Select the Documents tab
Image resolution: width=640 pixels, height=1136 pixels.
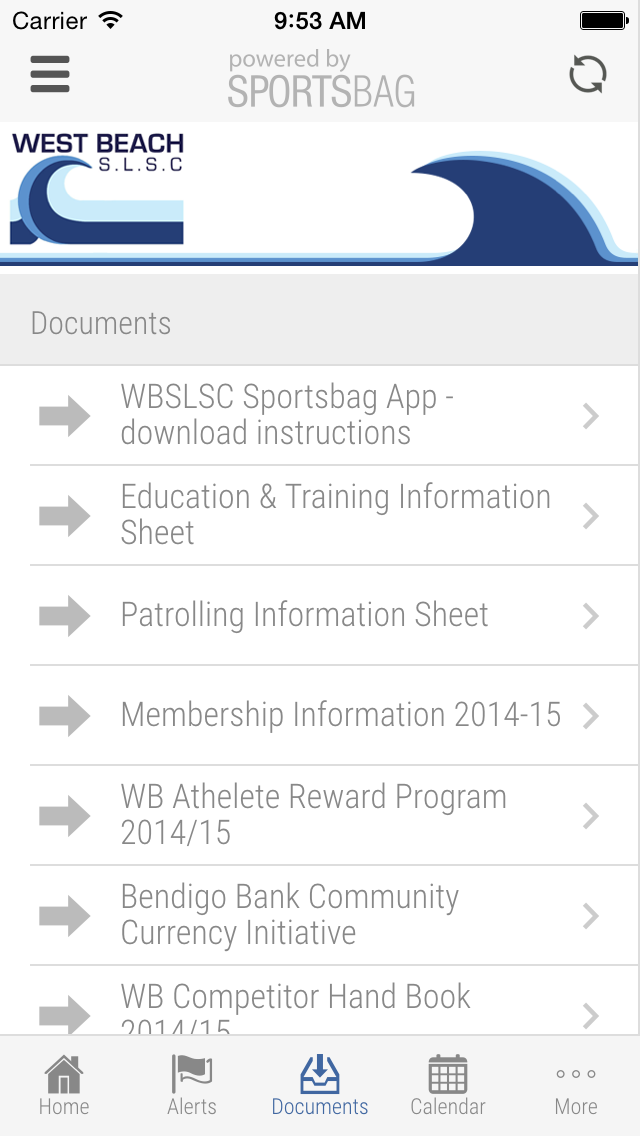(320, 1085)
